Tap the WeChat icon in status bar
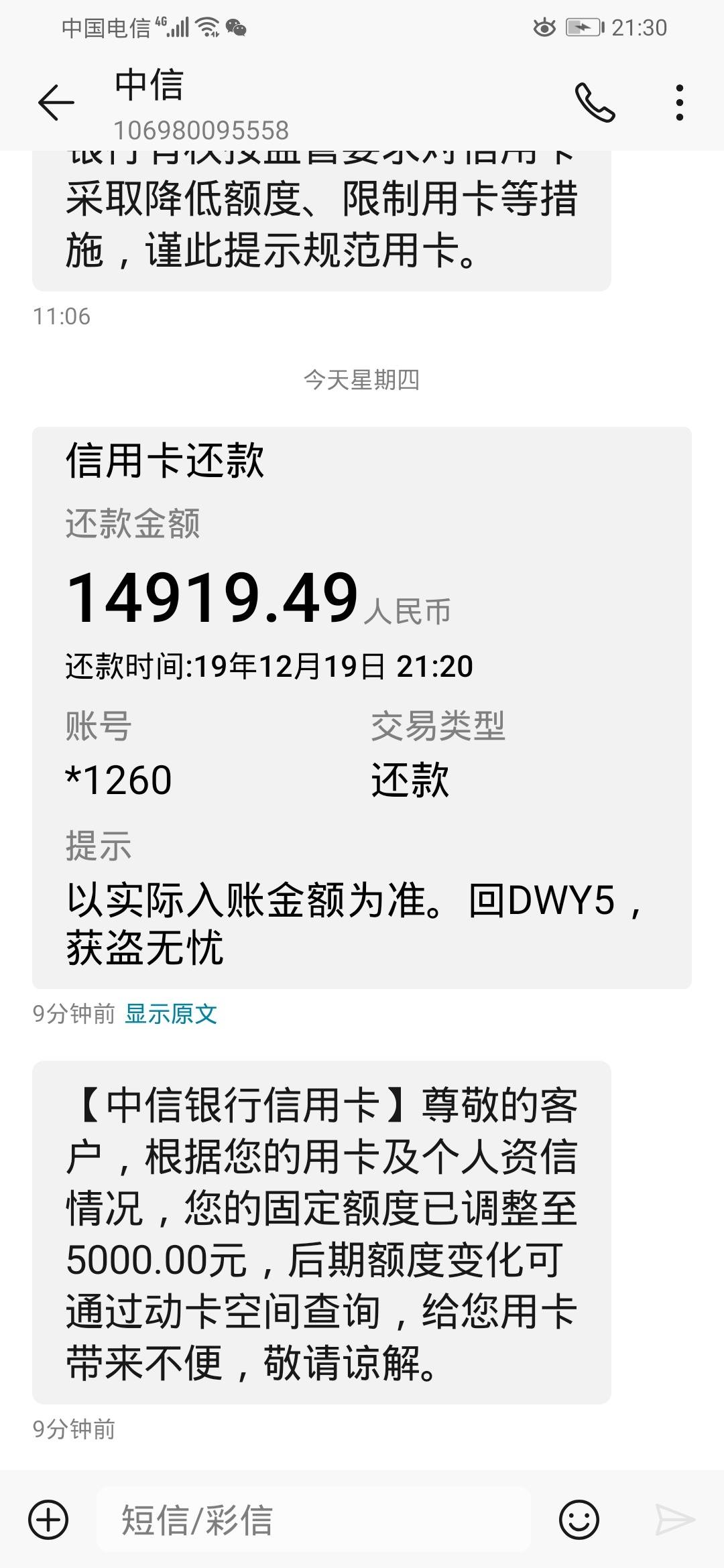The height and width of the screenshot is (1568, 724). click(238, 28)
